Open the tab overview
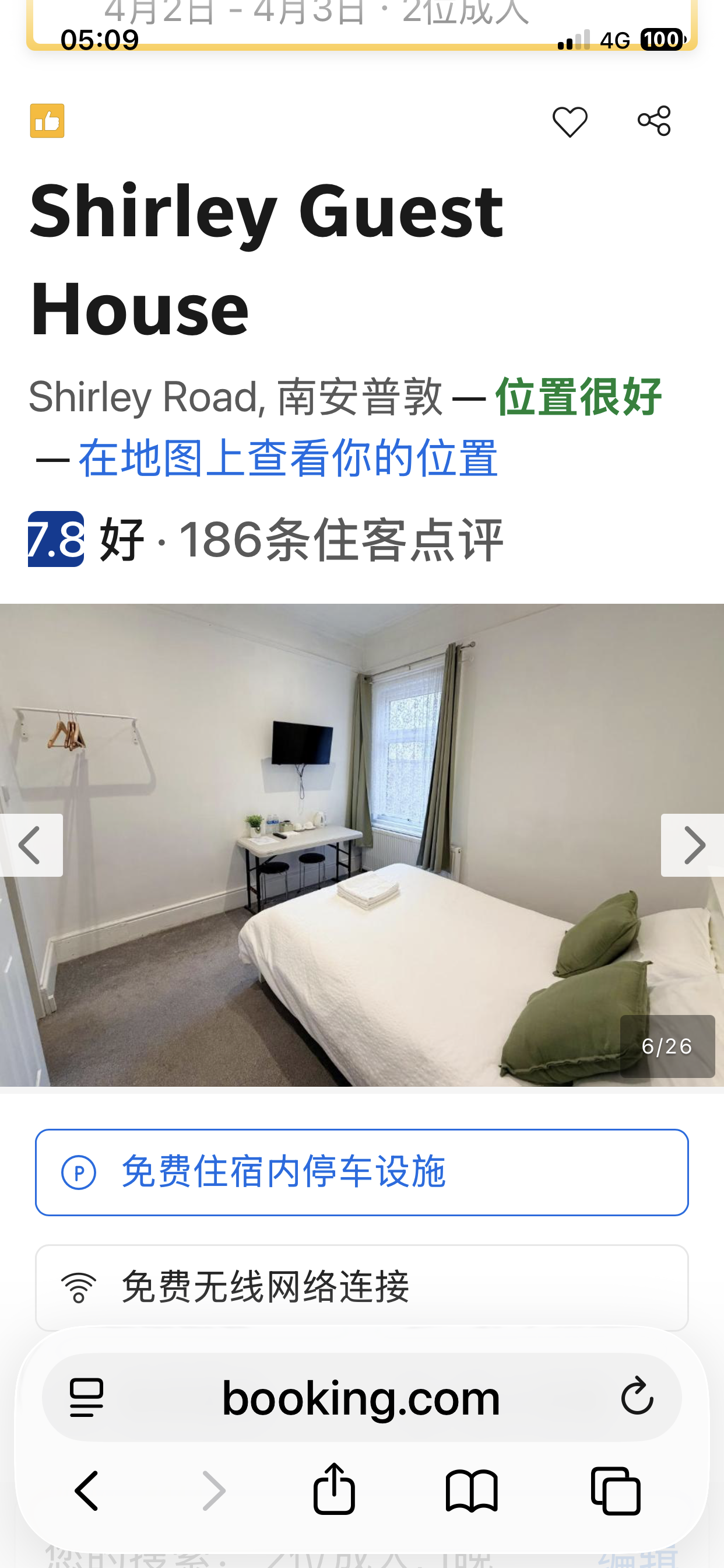This screenshot has width=724, height=1568. coord(616,1490)
